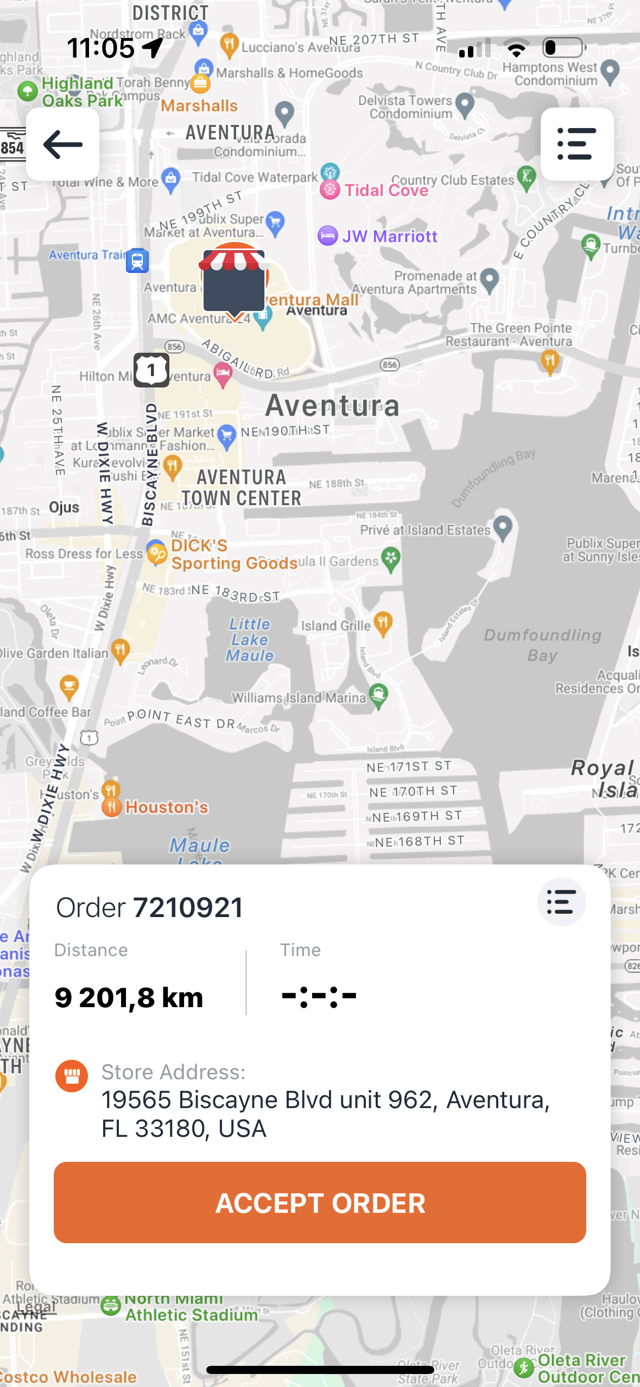640x1387 pixels.
Task: Accept order 7210921
Action: pyautogui.click(x=320, y=1202)
